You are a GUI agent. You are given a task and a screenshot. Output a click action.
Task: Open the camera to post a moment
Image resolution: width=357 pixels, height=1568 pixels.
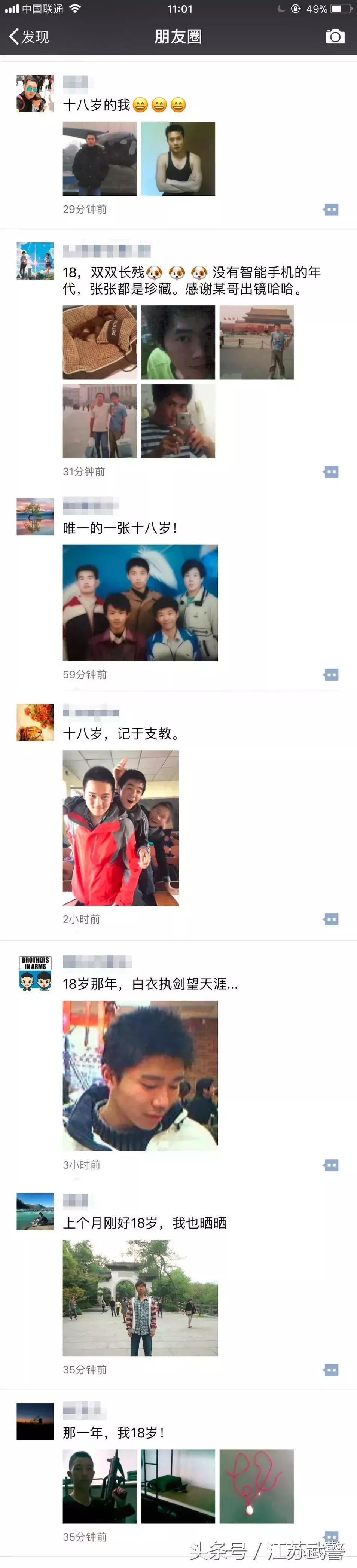pyautogui.click(x=335, y=37)
